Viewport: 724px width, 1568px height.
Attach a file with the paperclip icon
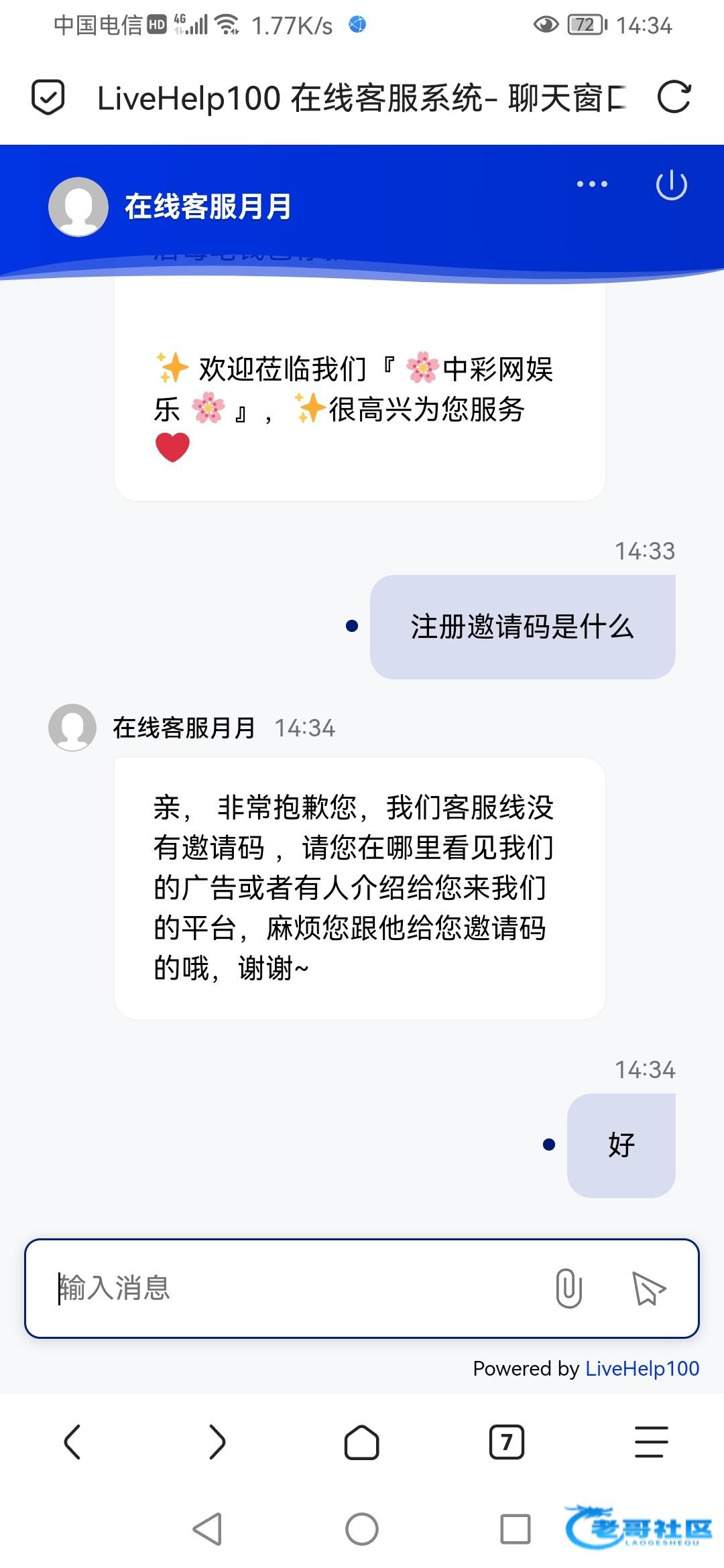pos(568,1288)
